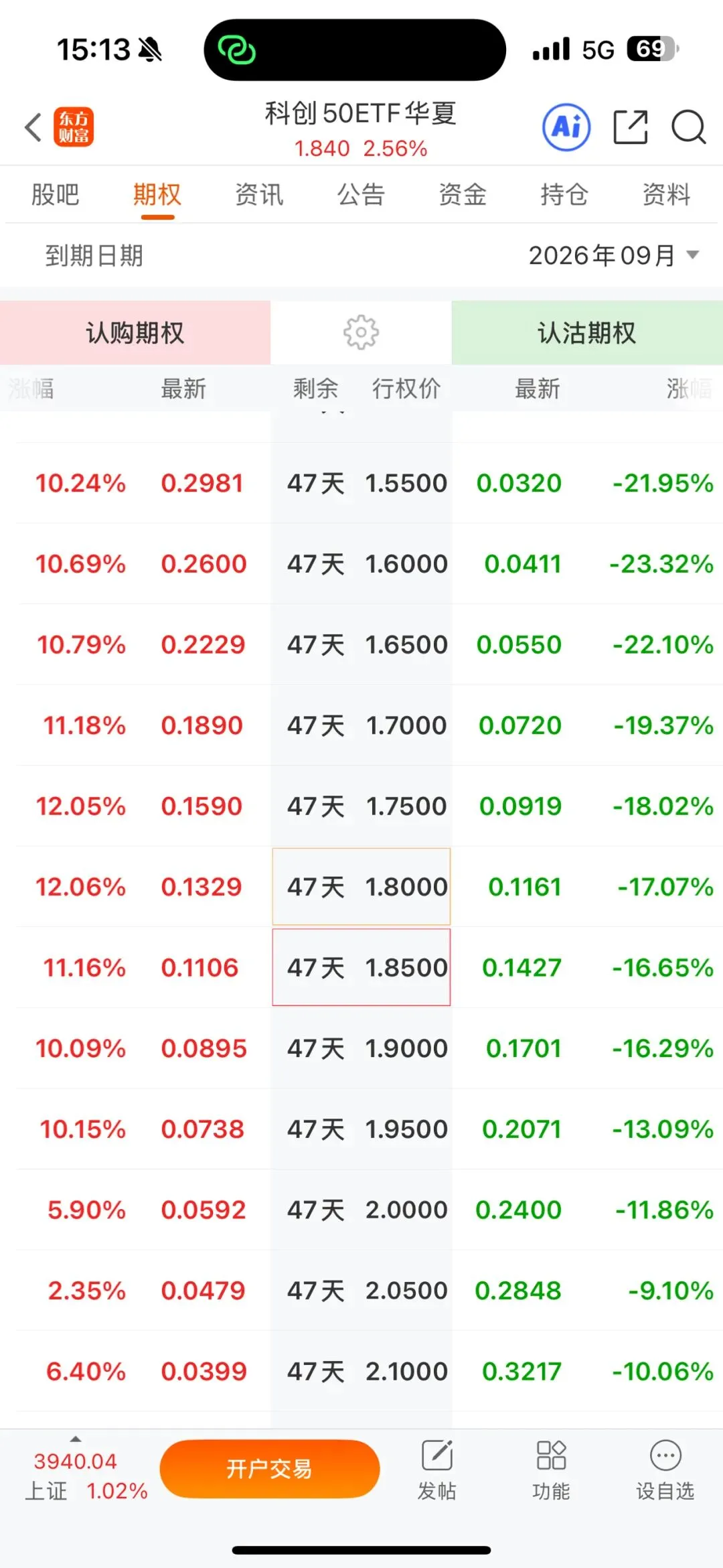Share this ETF page
The height and width of the screenshot is (1568, 723).
631,127
